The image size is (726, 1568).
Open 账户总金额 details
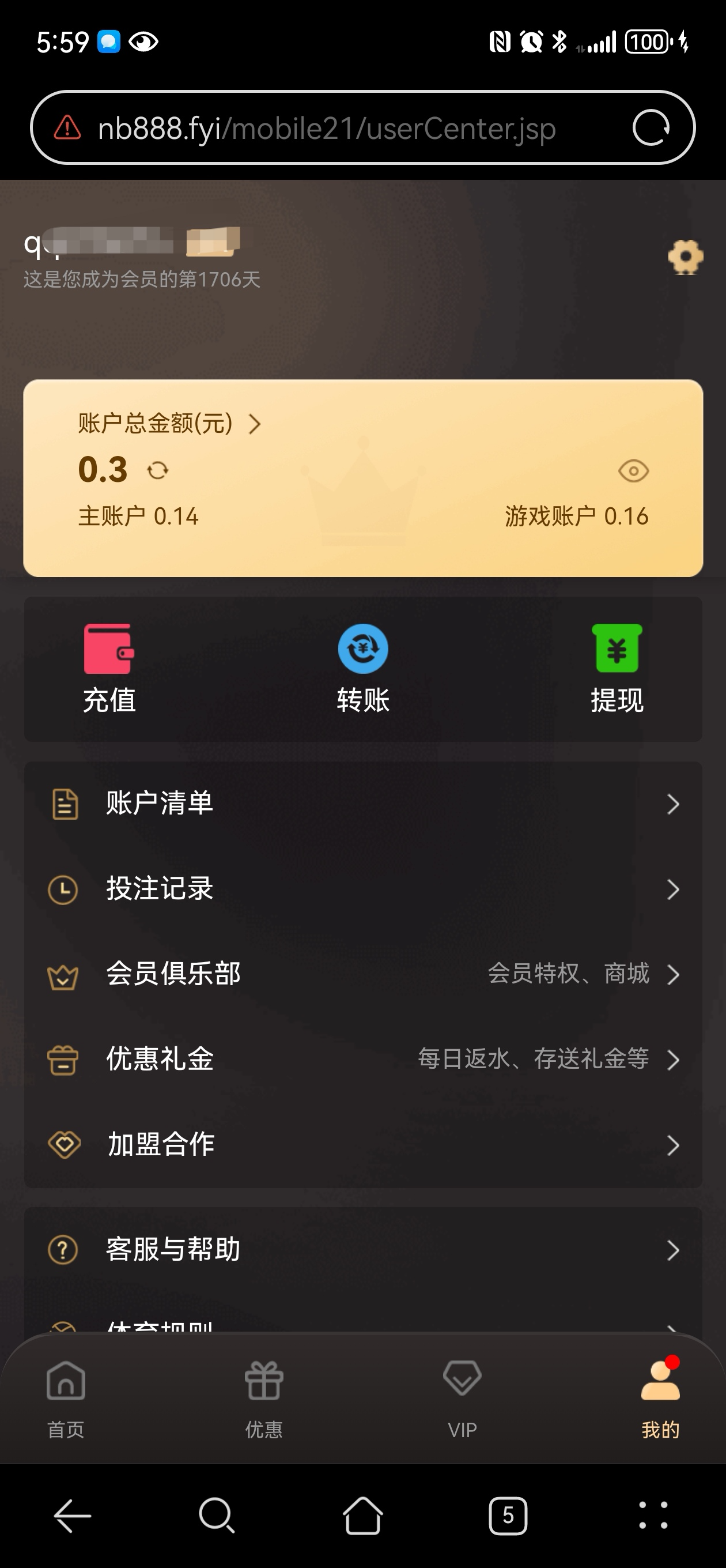(169, 424)
